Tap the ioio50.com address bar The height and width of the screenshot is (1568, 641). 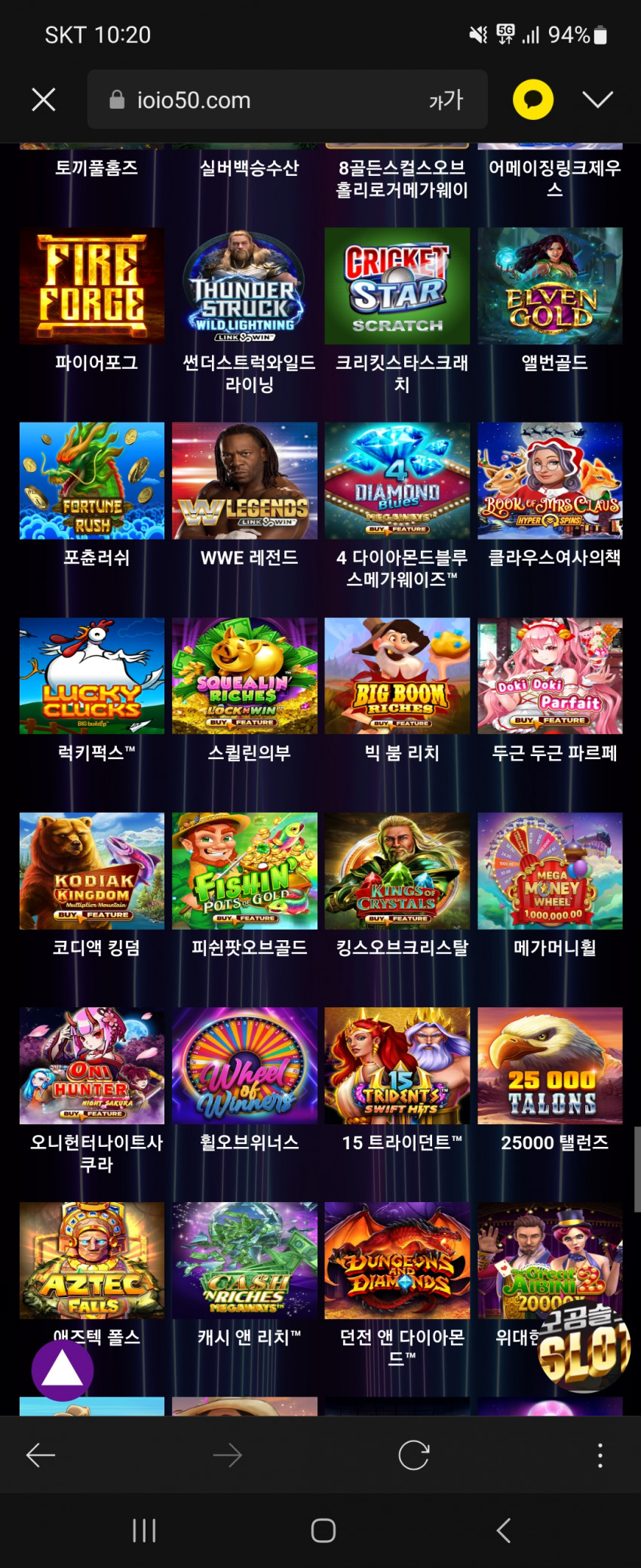[x=264, y=100]
